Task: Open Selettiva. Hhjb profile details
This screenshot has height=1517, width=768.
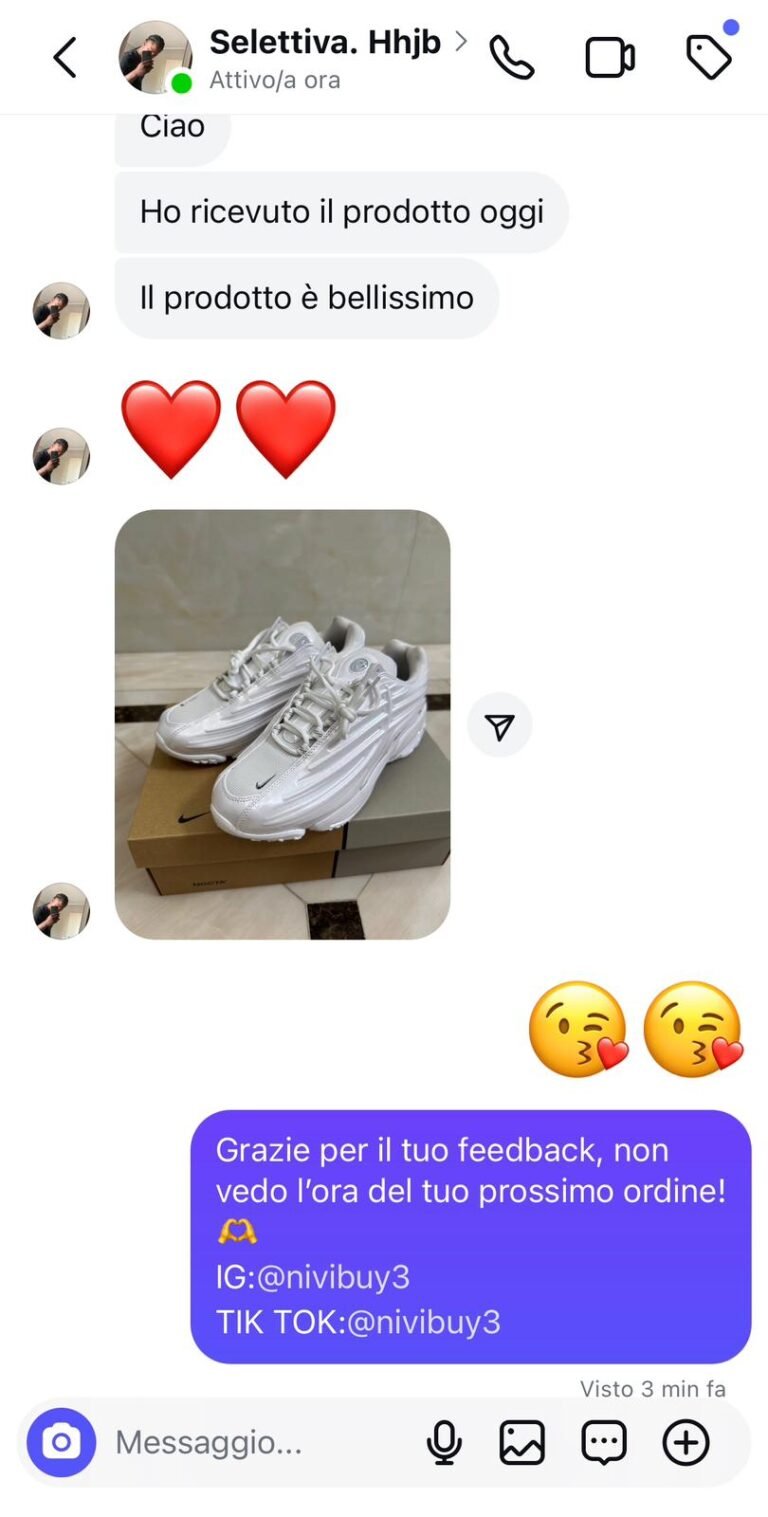Action: coord(325,44)
